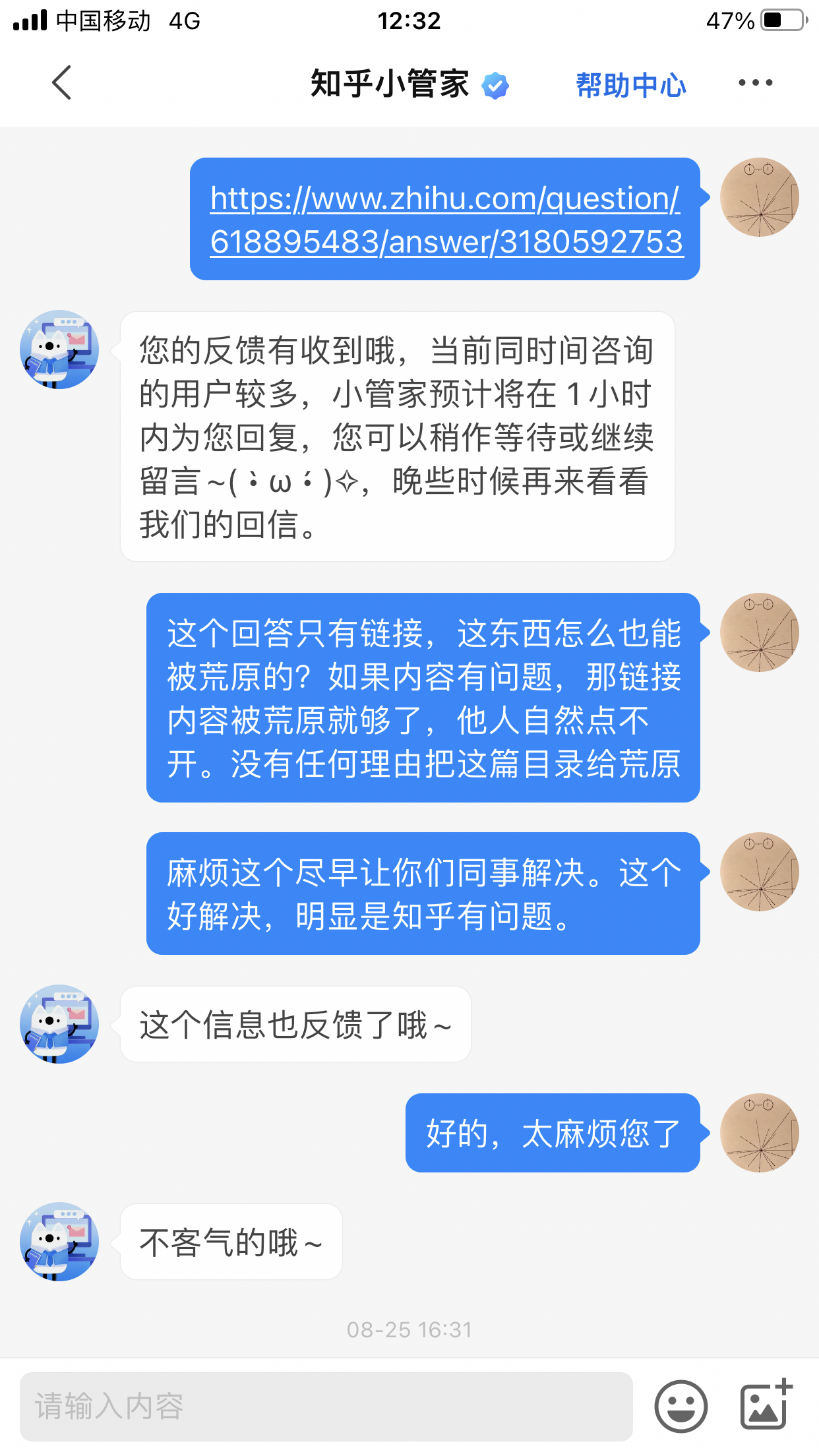This screenshot has width=819, height=1456.
Task: Attach an image to the chat
Action: coord(765,1405)
